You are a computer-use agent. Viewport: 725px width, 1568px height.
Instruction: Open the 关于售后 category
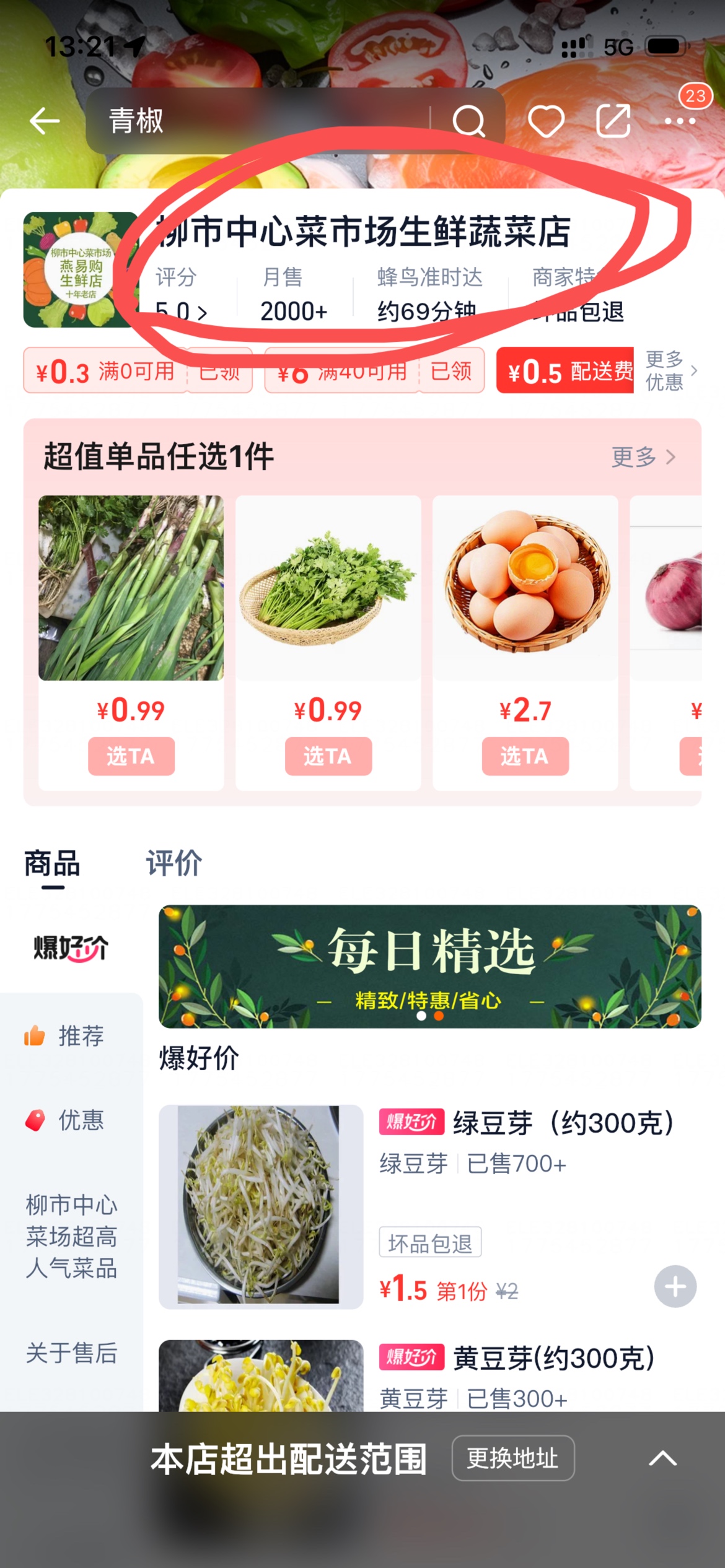pos(71,1353)
